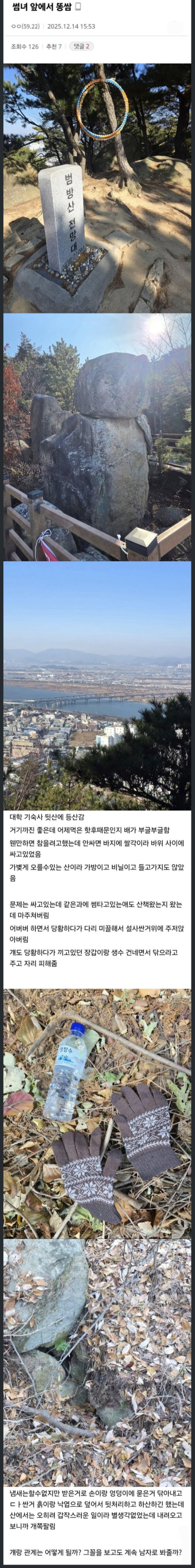Open the 범방산 전망대 stone marker photo
Viewport: 195px width, 1568px height.
[x=97, y=189]
